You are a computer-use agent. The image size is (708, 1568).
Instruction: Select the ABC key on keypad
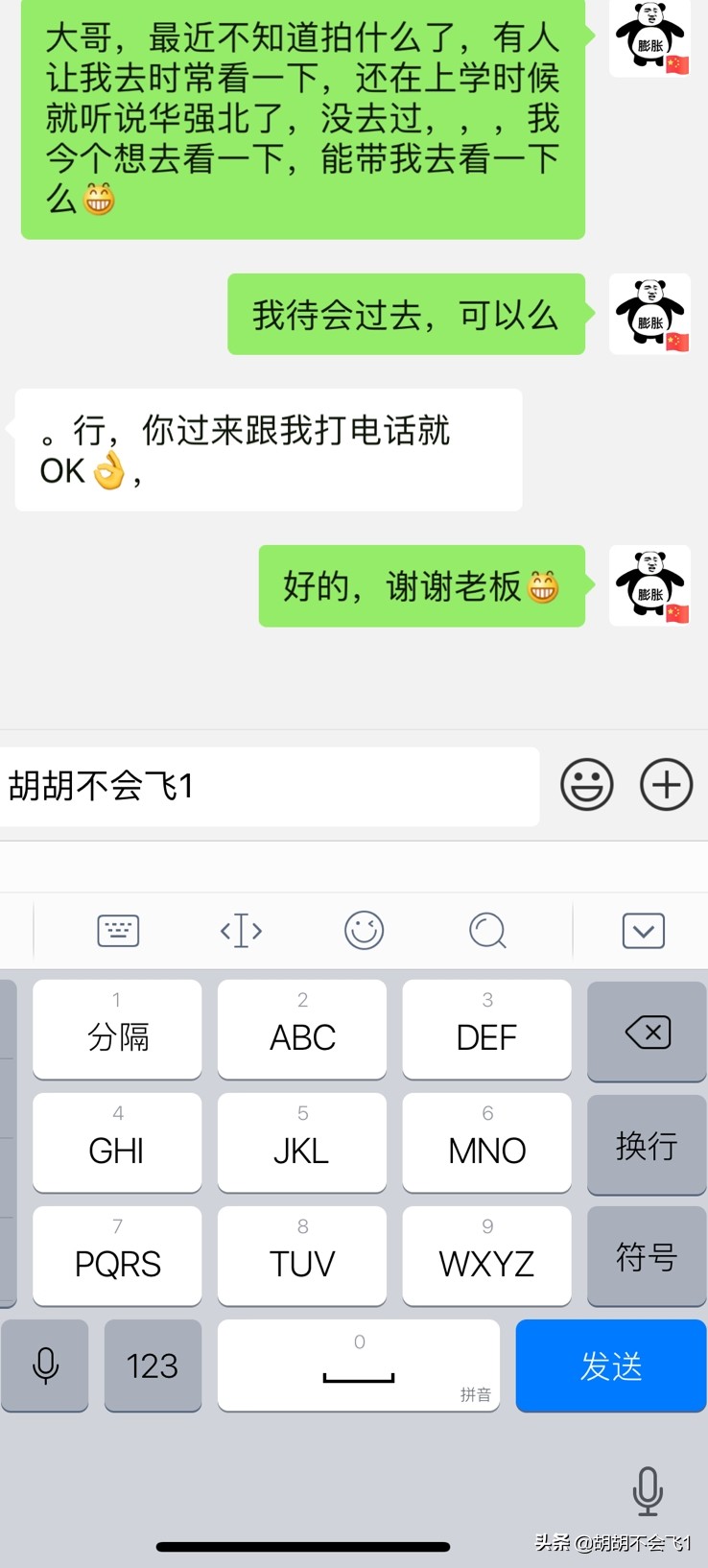point(301,1030)
